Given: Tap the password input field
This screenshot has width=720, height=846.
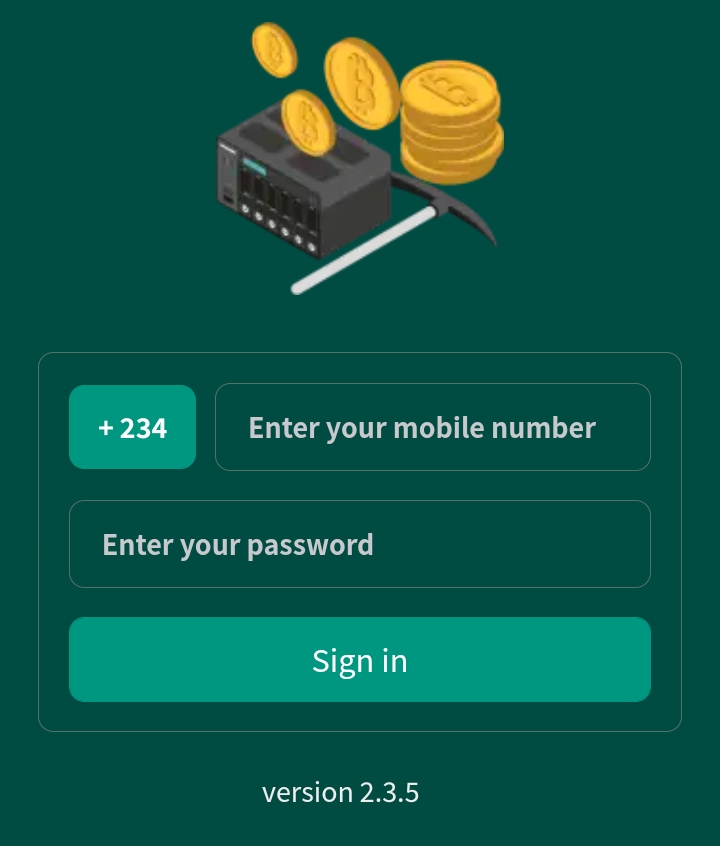Looking at the screenshot, I should (359, 544).
